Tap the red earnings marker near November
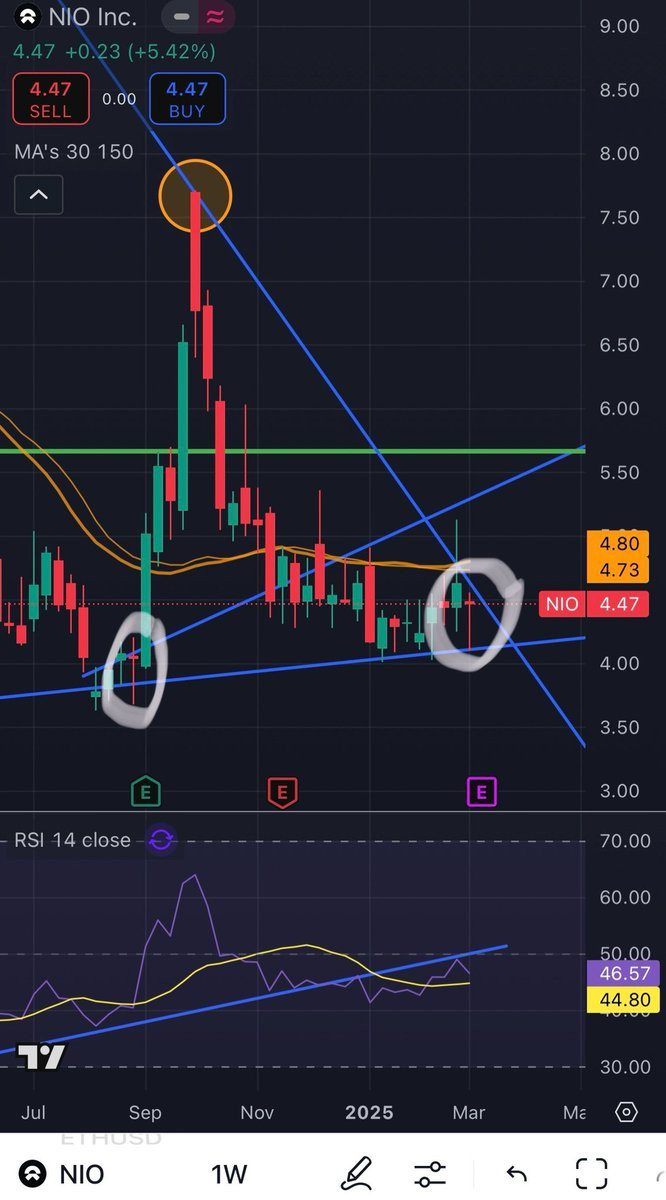This screenshot has width=666, height=1200. (282, 793)
